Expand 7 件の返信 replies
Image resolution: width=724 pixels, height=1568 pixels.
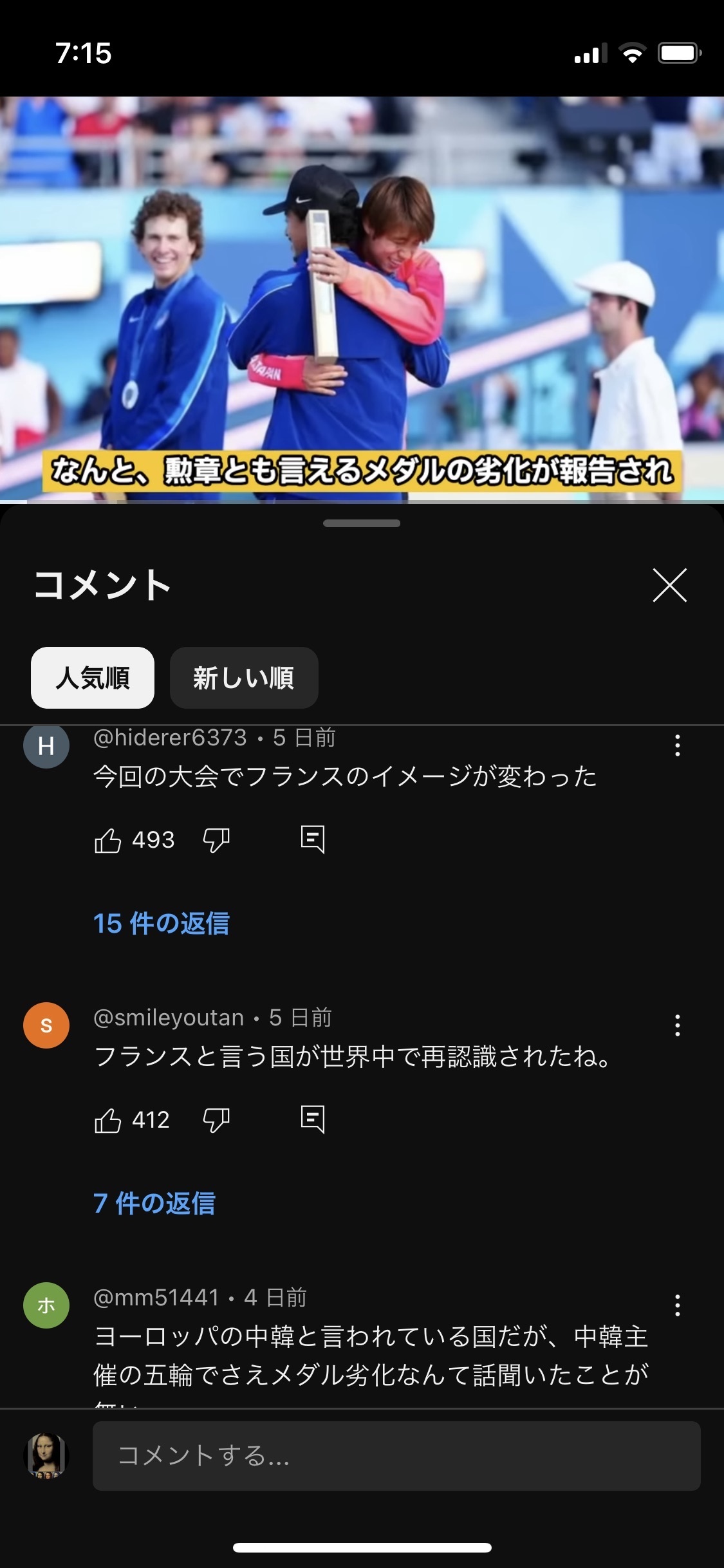click(x=154, y=1203)
